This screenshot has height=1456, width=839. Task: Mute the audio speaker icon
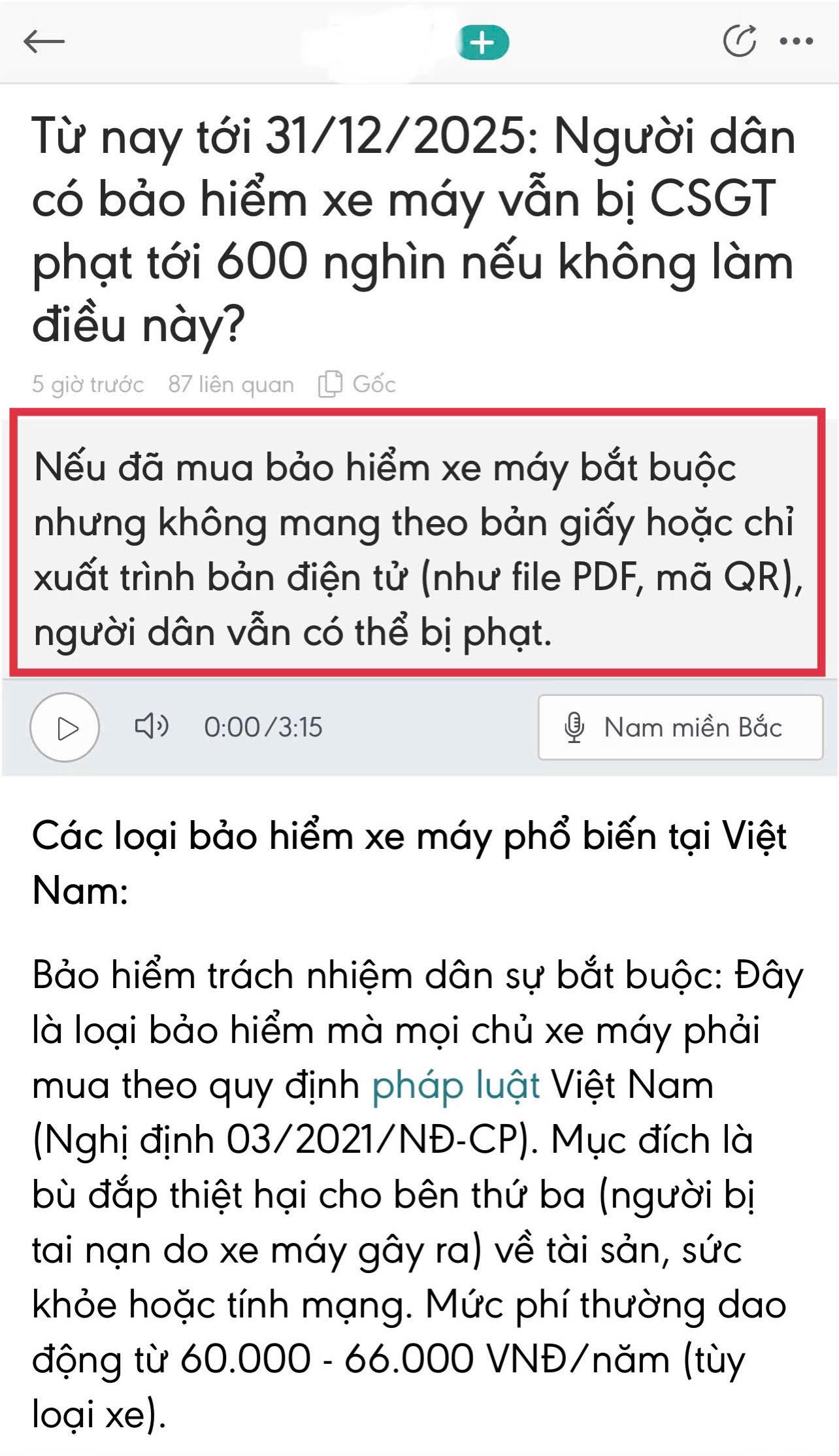(x=152, y=726)
